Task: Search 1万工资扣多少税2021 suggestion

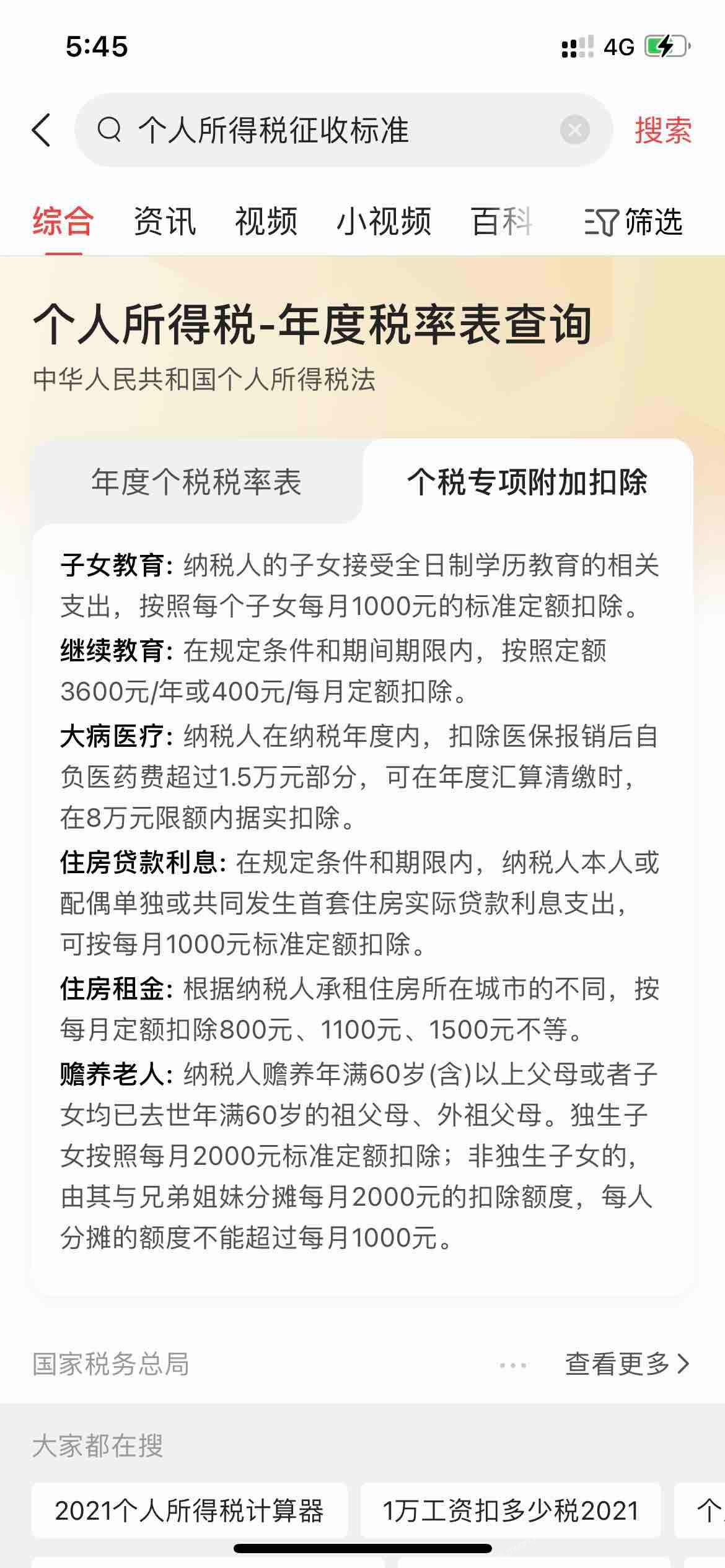Action: pyautogui.click(x=511, y=1510)
